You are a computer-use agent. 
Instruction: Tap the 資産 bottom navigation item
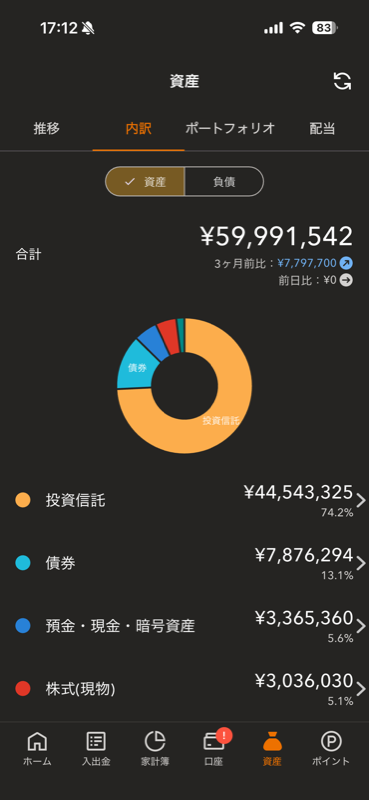[x=273, y=748]
